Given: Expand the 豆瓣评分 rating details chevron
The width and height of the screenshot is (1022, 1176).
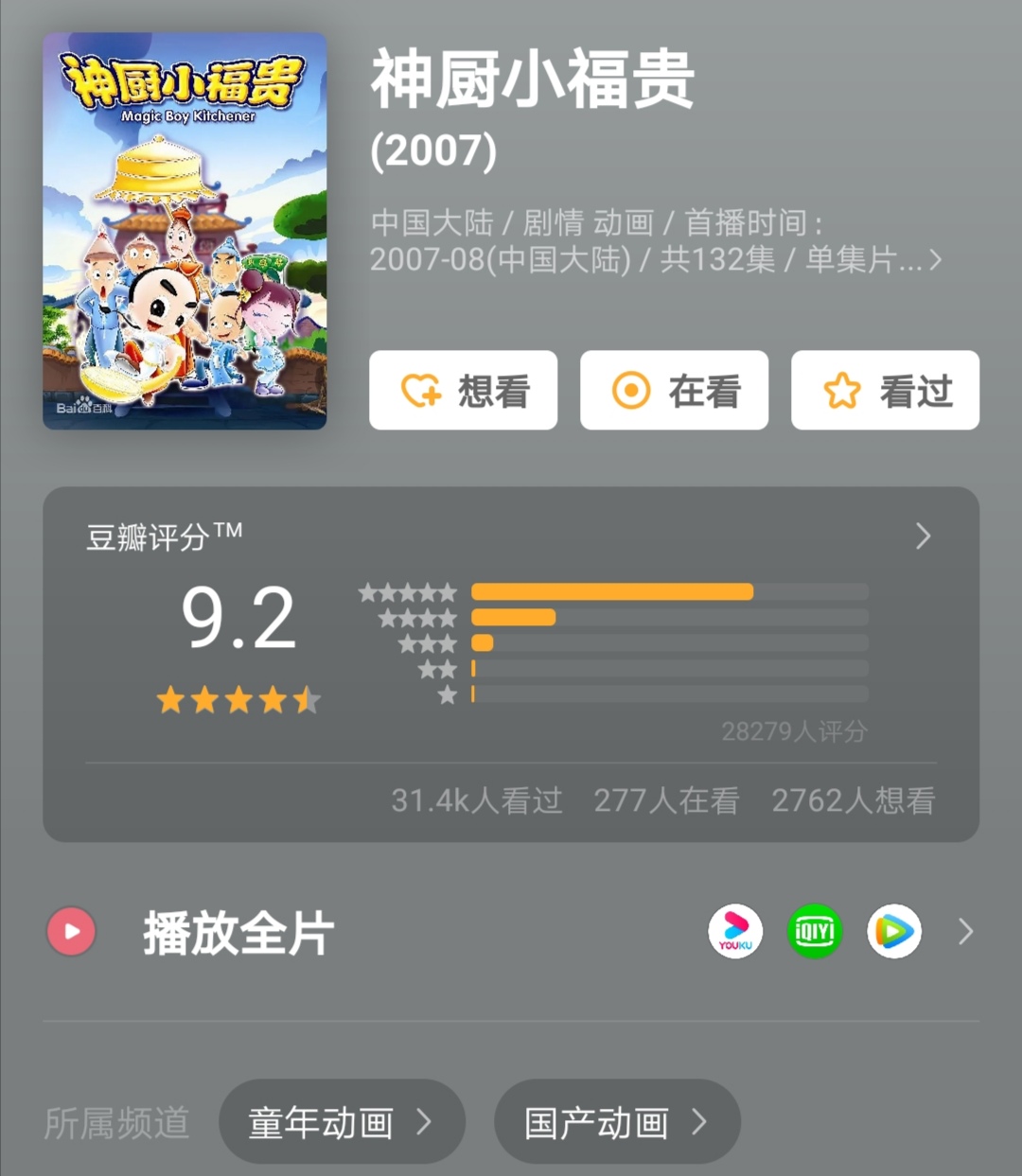Looking at the screenshot, I should [x=921, y=537].
